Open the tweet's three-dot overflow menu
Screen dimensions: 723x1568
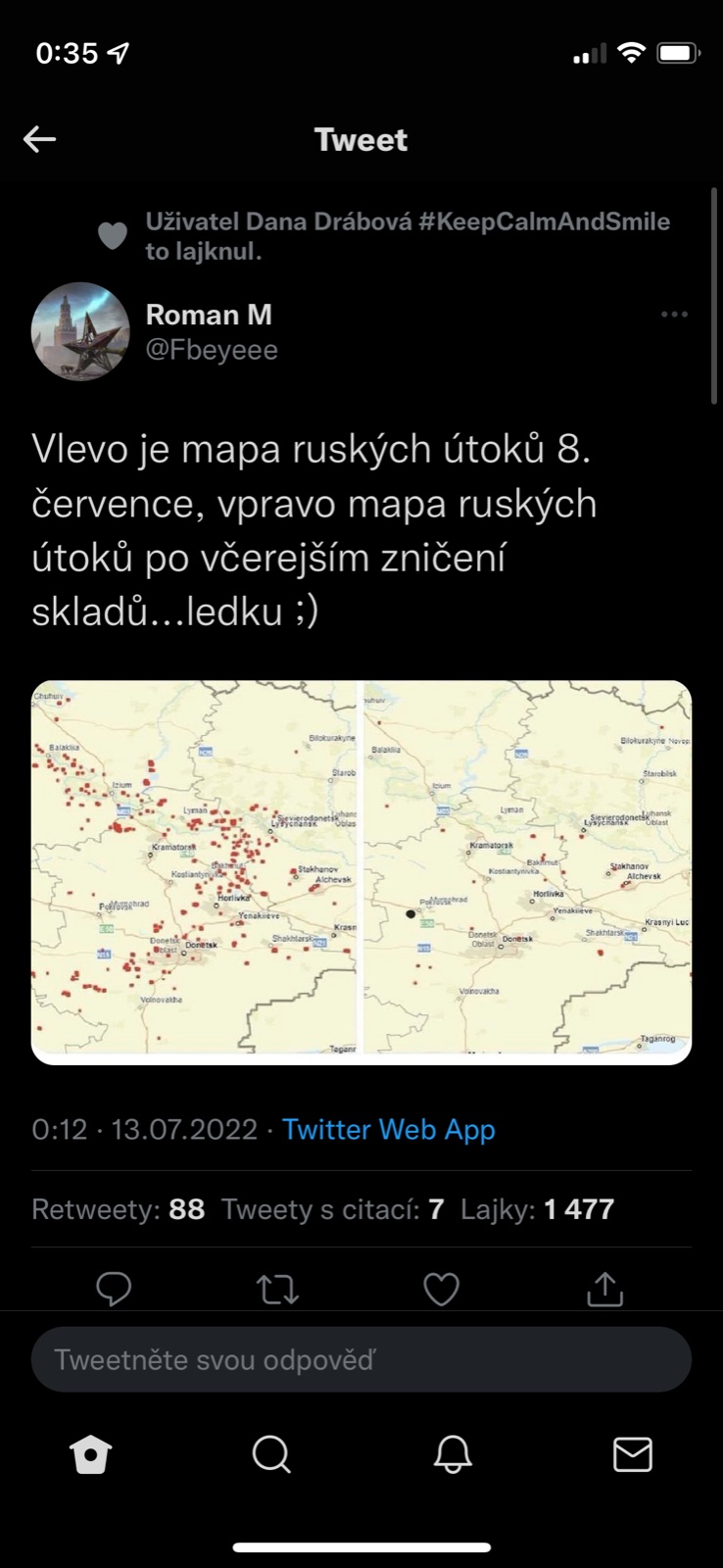pos(674,315)
